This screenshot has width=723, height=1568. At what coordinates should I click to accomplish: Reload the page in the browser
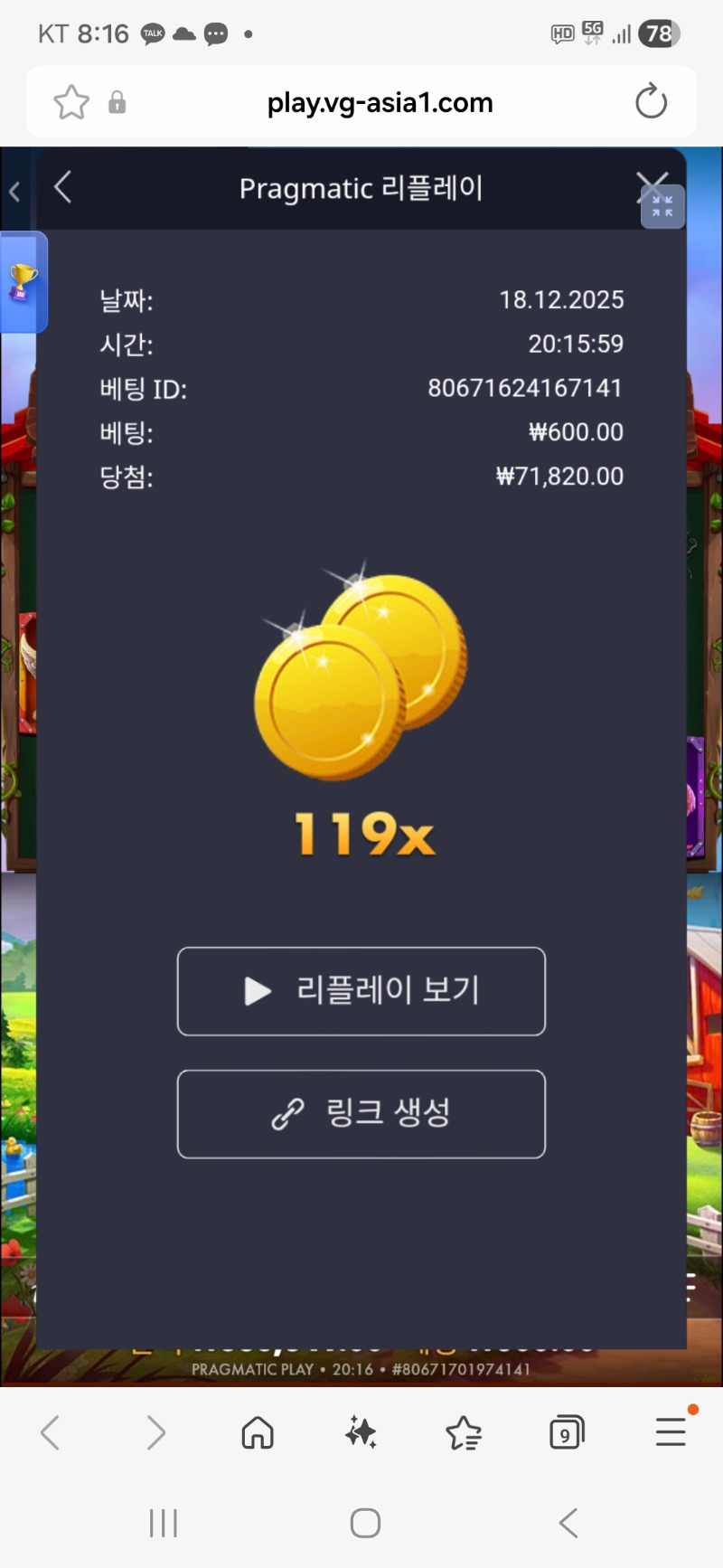click(x=651, y=102)
